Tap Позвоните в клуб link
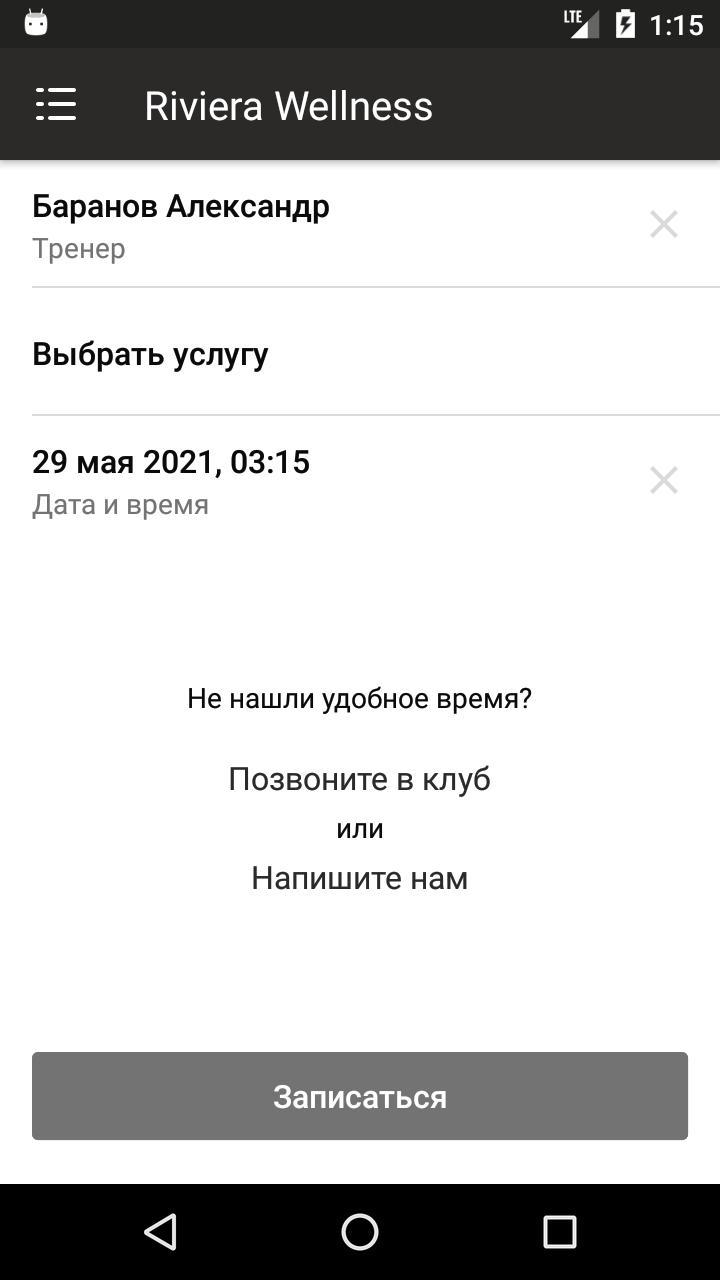This screenshot has height=1280, width=720. click(x=359, y=779)
